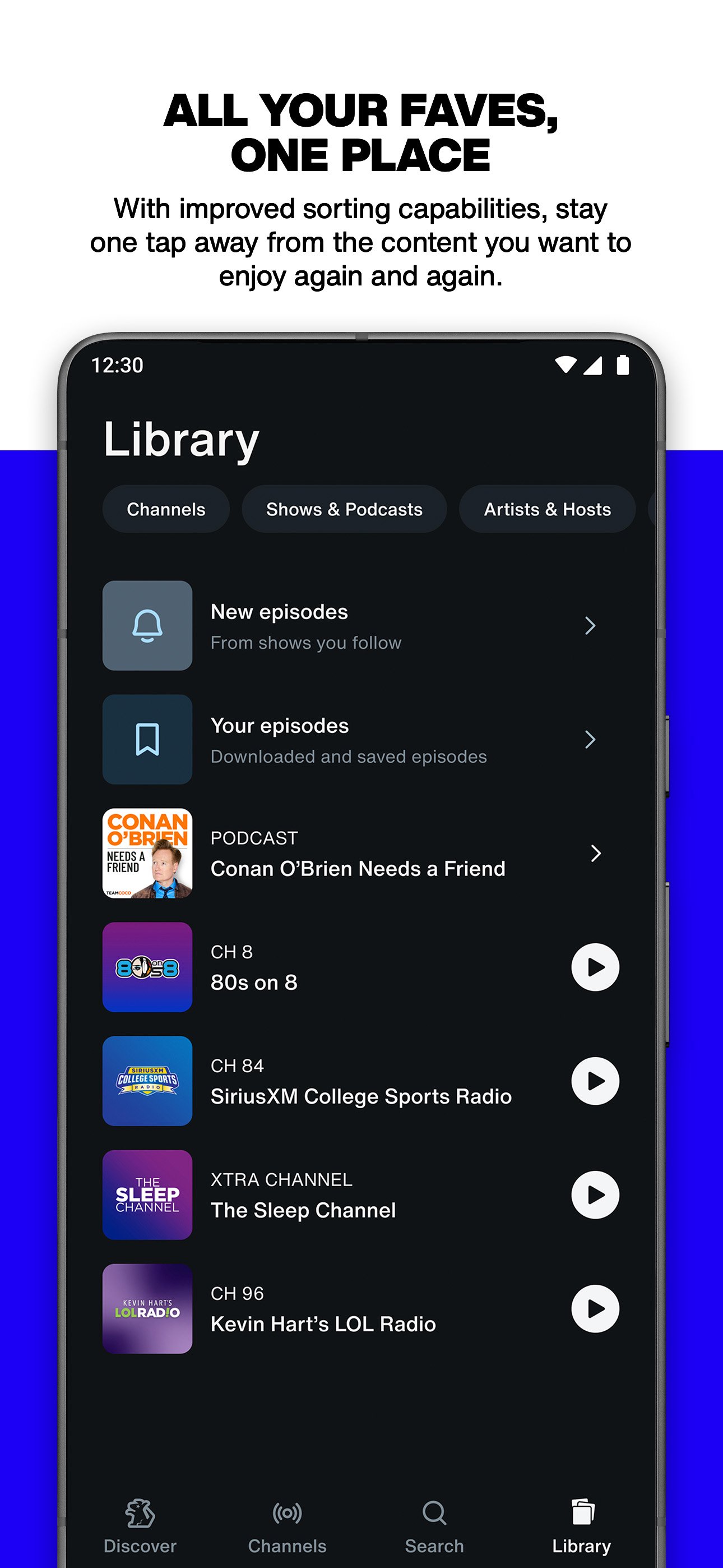Start playing The Sleep Channel
The image size is (723, 1568).
(594, 1195)
